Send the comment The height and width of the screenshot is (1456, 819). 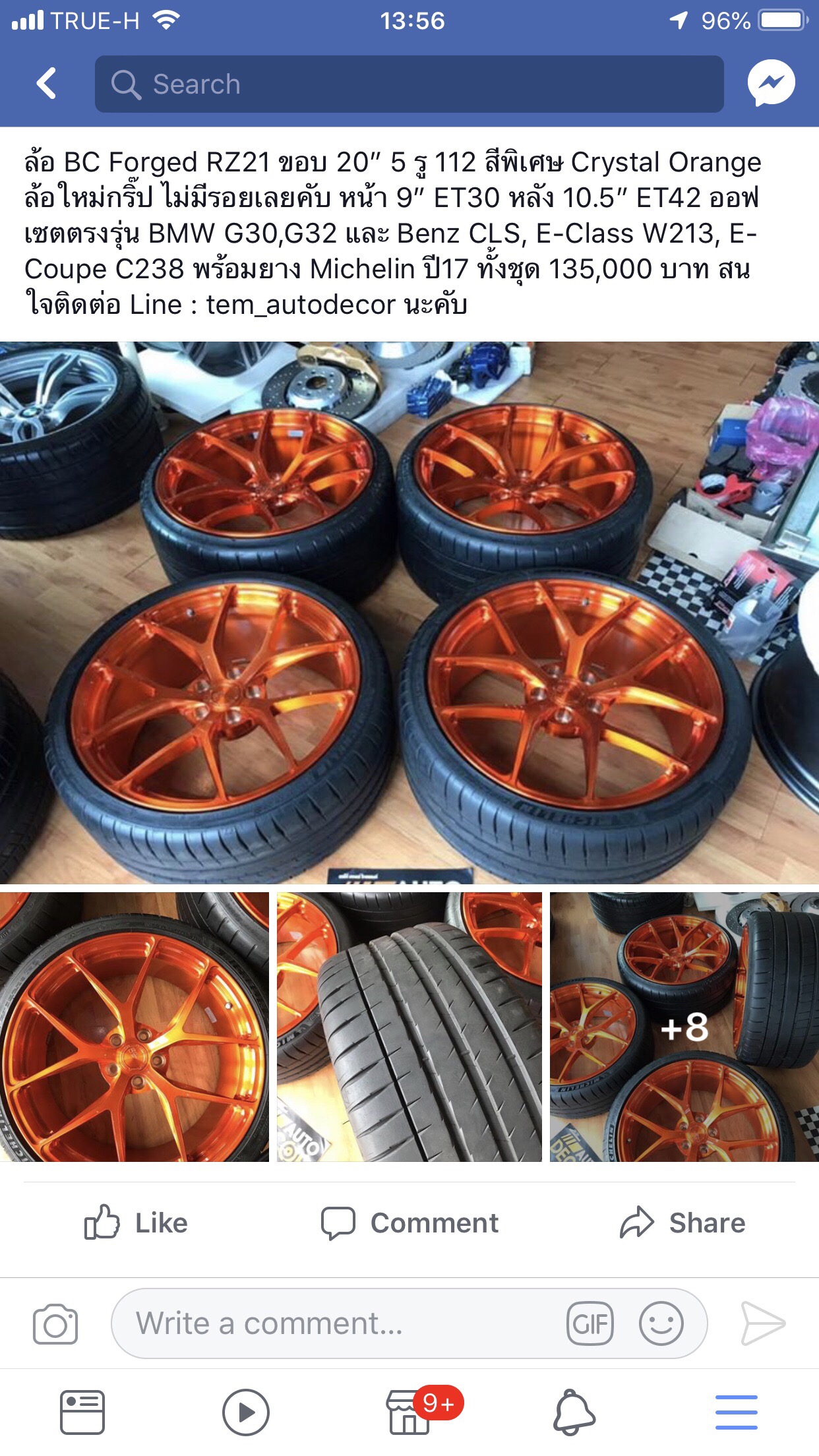click(763, 1324)
